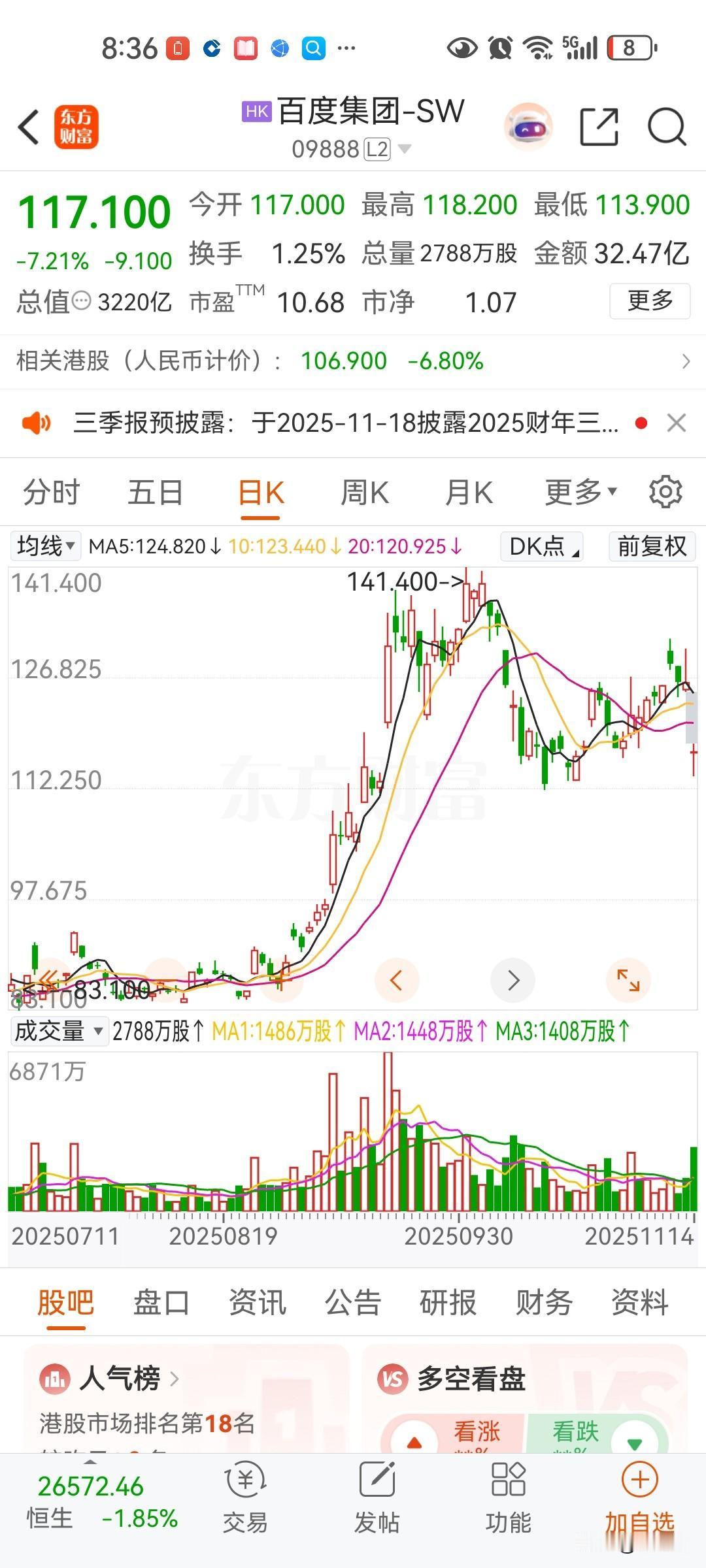
Task: Tap the search icon in the top bar
Action: pyautogui.click(x=665, y=126)
